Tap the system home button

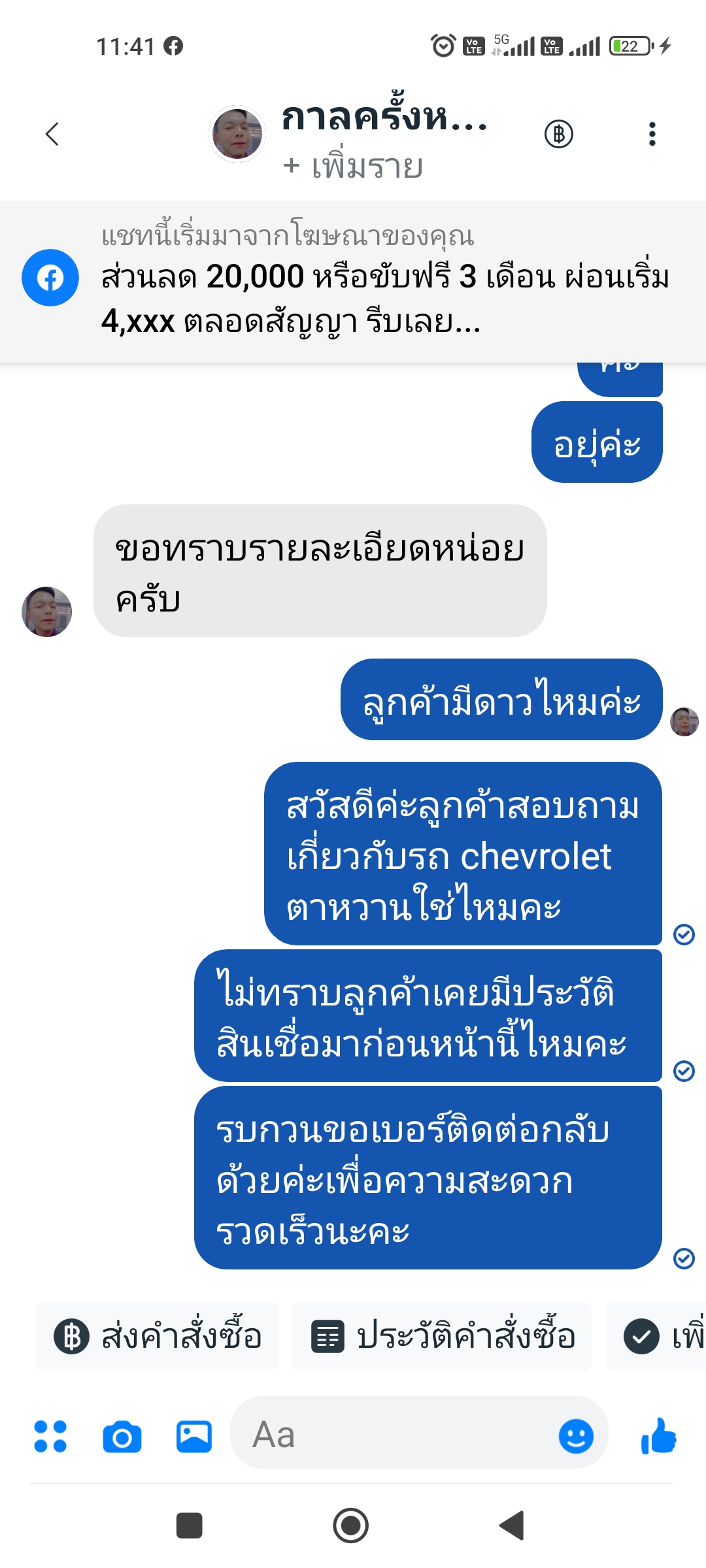click(x=351, y=1526)
